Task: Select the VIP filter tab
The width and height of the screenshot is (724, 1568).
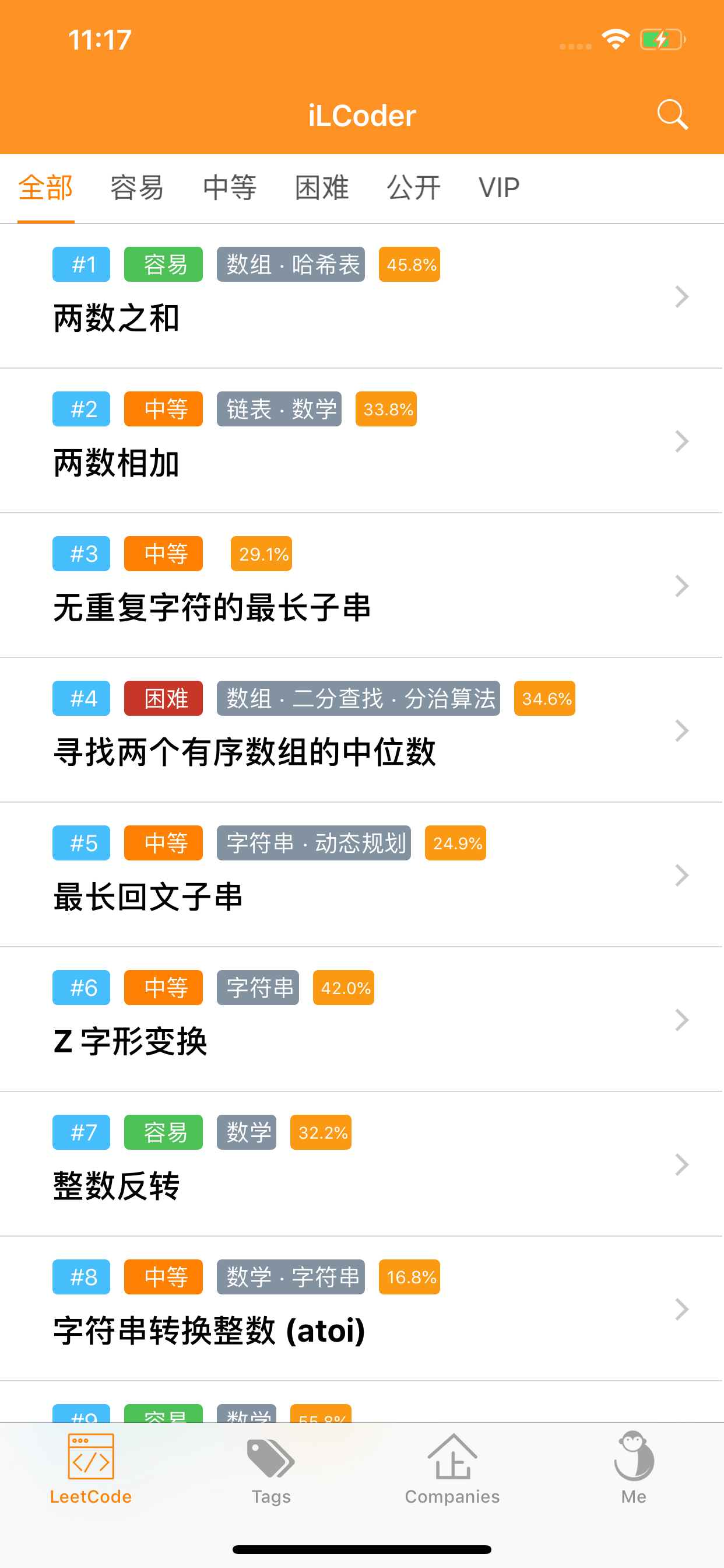Action: click(499, 187)
